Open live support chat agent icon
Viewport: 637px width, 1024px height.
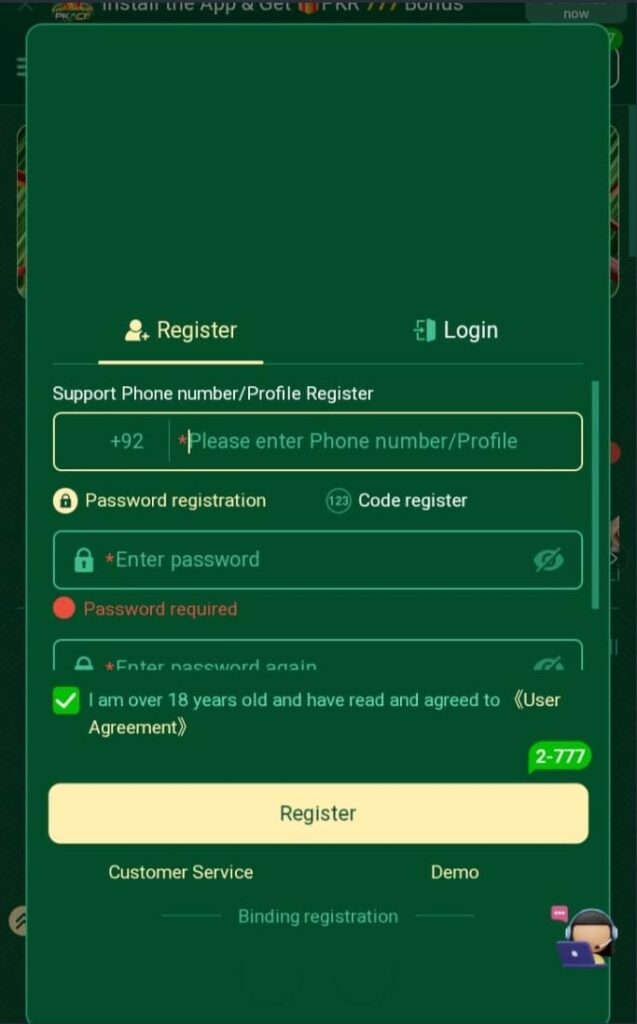tap(587, 938)
